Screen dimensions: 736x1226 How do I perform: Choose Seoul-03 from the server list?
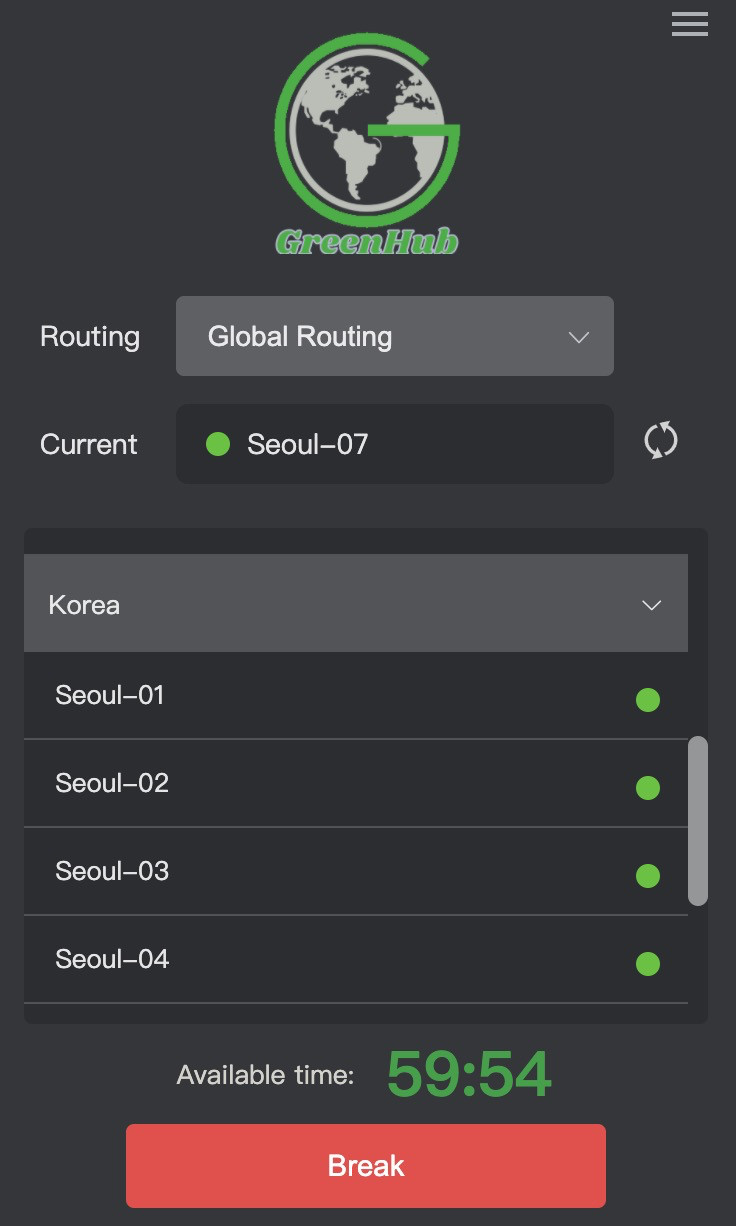300,871
